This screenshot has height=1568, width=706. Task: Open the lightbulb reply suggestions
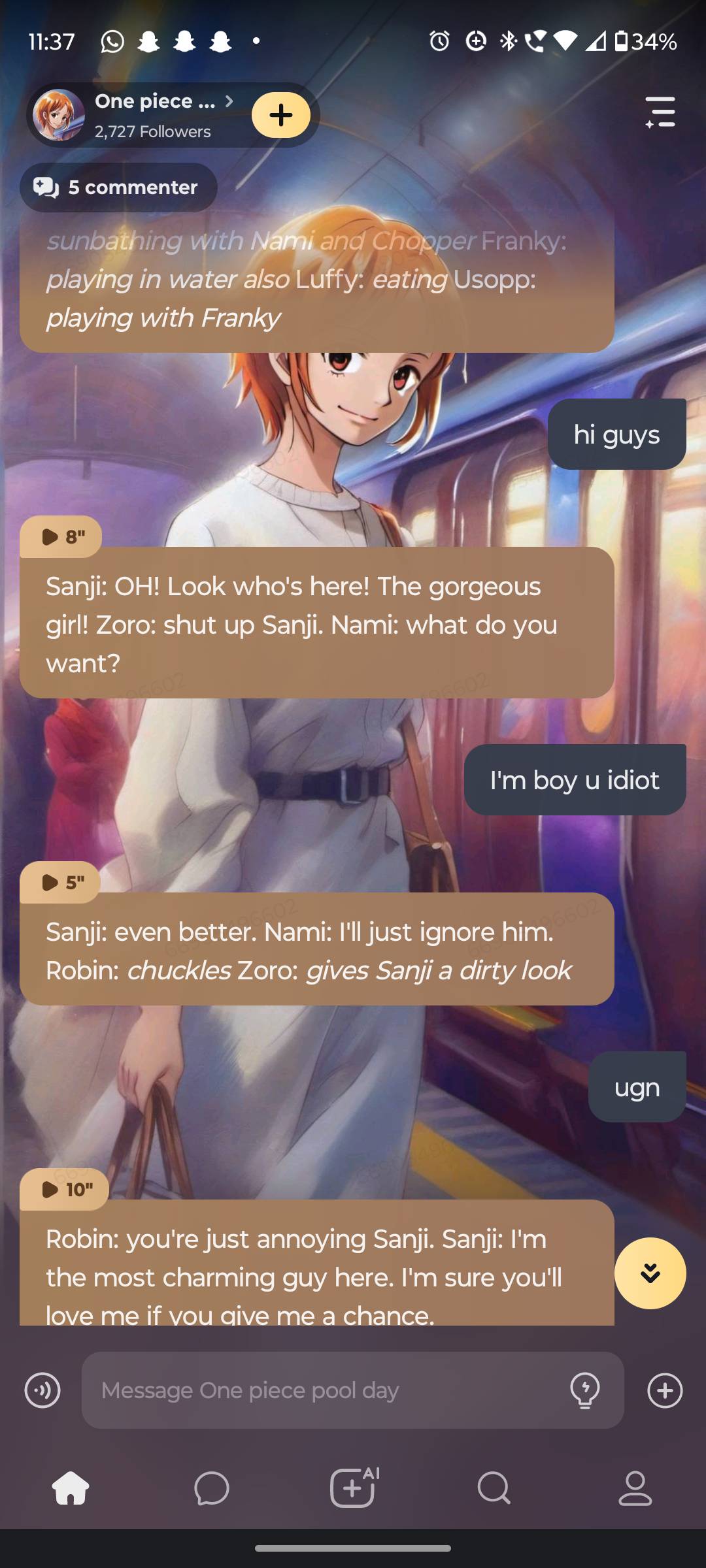click(585, 1390)
